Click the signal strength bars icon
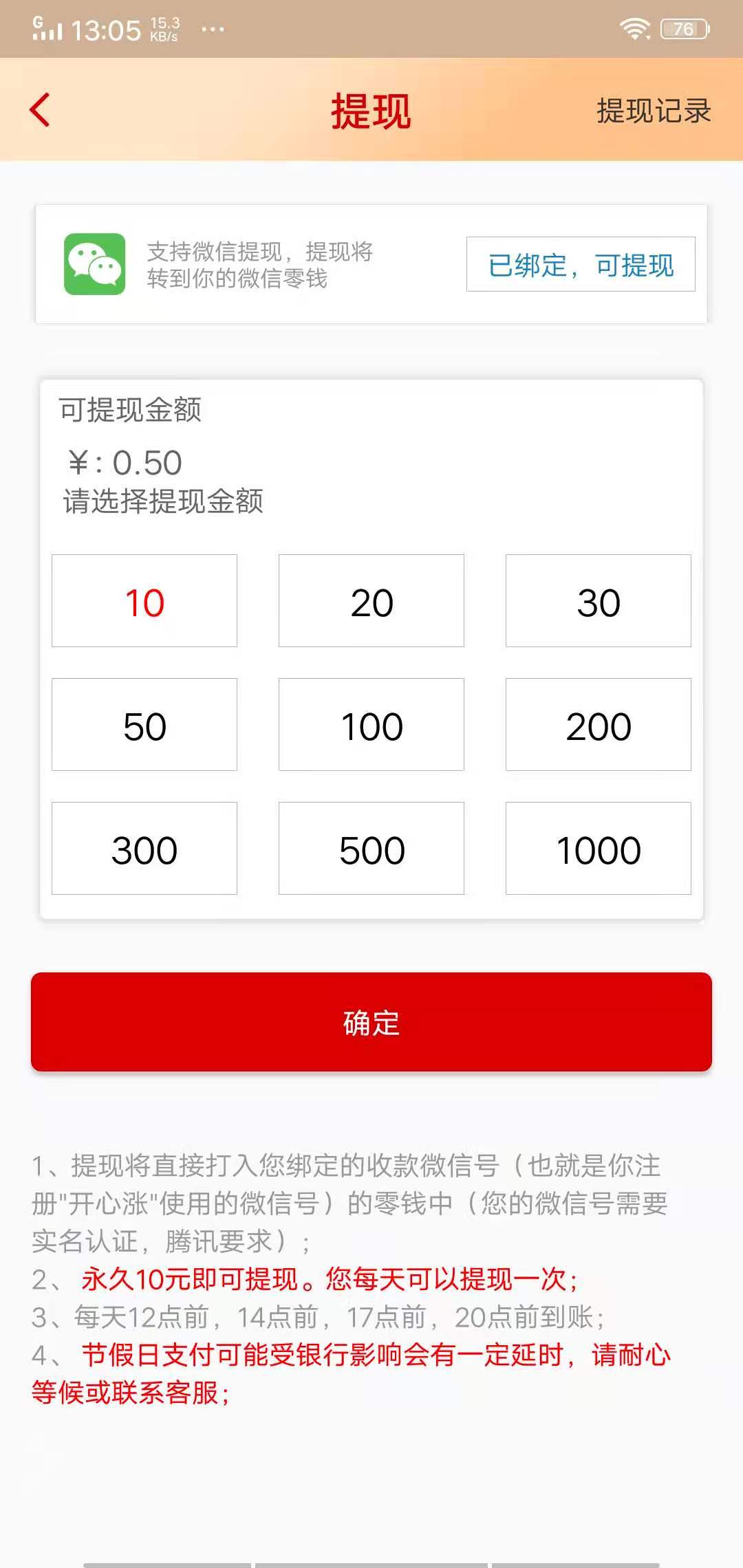This screenshot has width=743, height=1568. (47, 28)
